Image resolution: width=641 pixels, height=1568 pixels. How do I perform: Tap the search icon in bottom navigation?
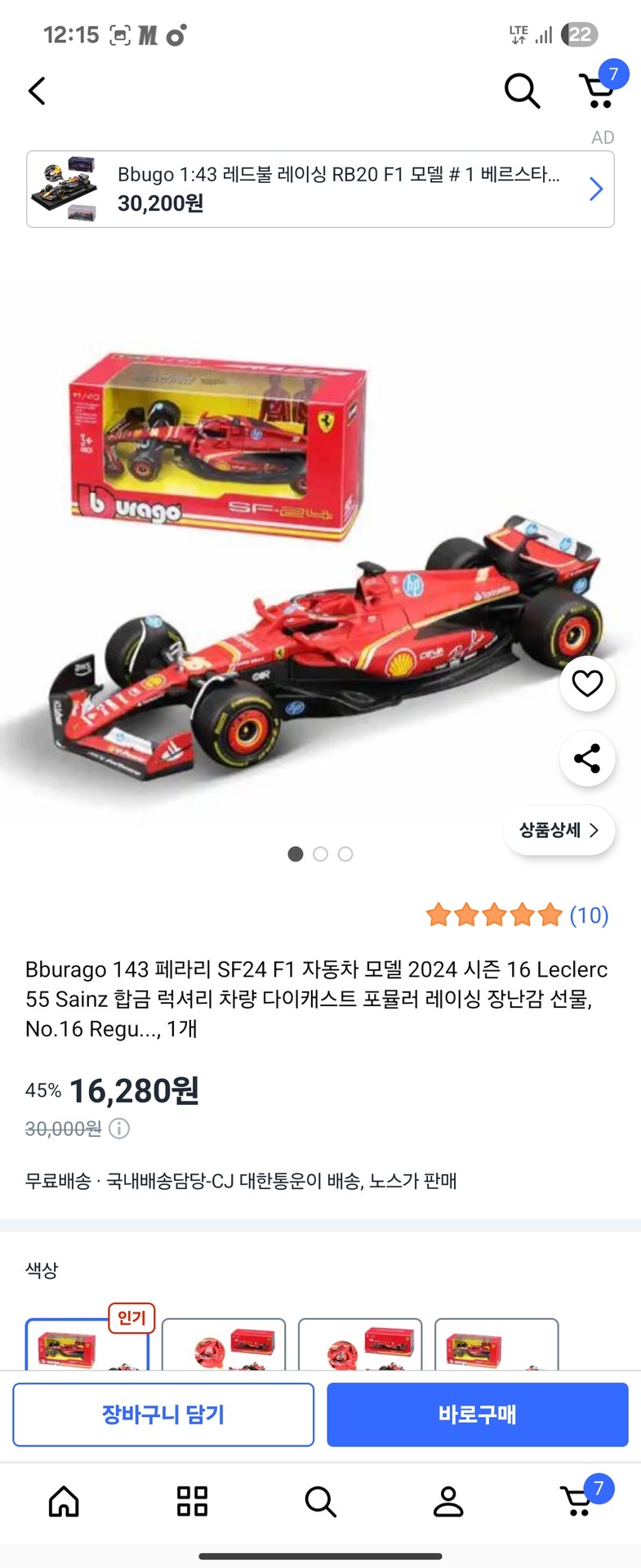320,1499
